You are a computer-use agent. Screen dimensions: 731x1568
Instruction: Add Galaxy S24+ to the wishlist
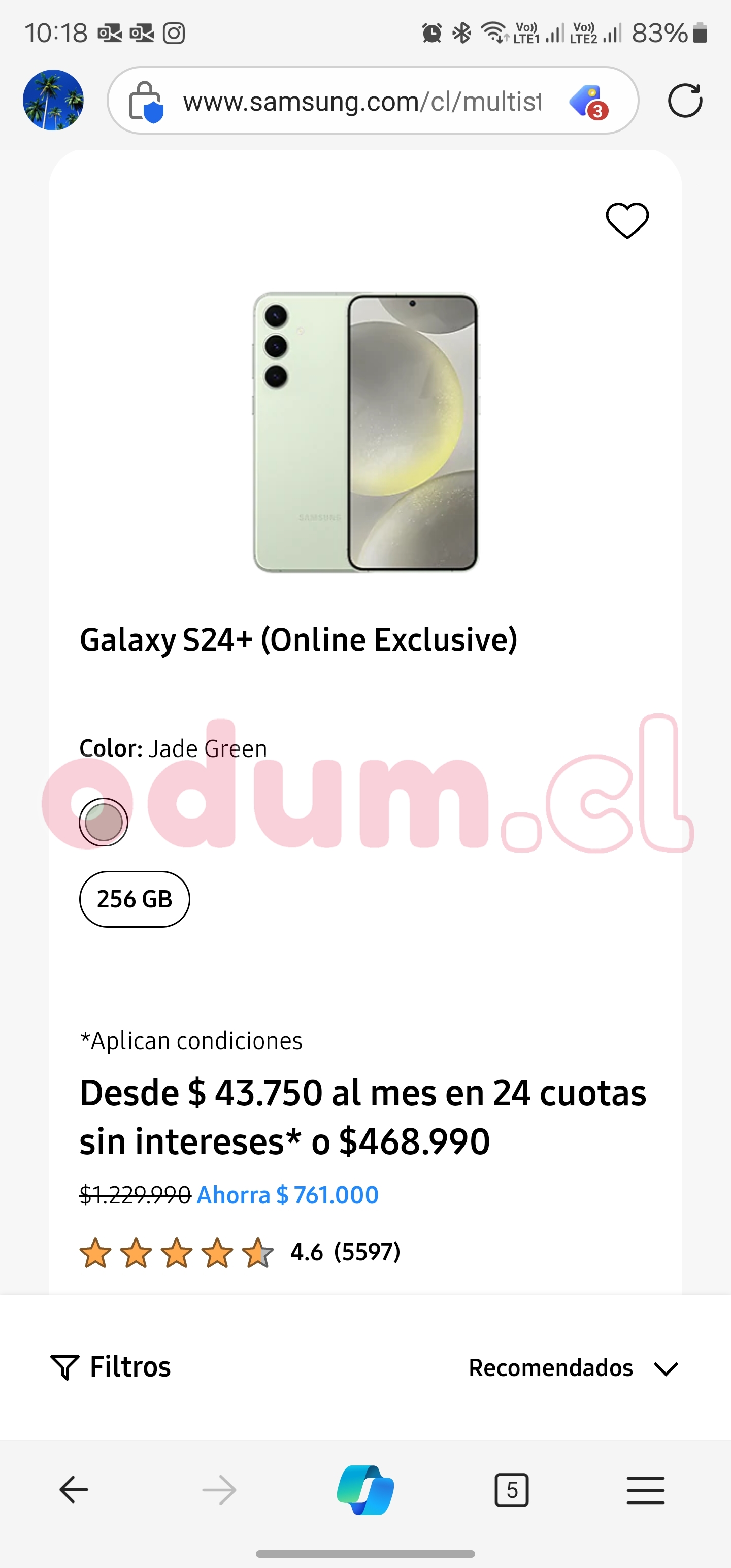[x=627, y=220]
